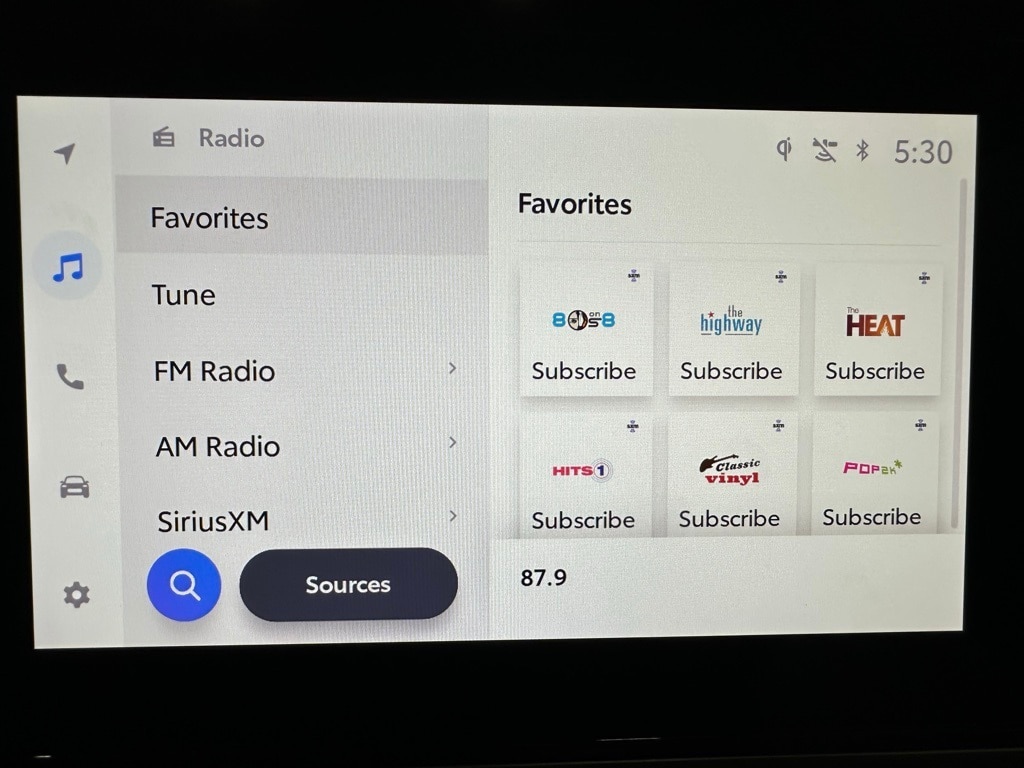Tap the blue search button
The height and width of the screenshot is (768, 1024).
(x=184, y=586)
